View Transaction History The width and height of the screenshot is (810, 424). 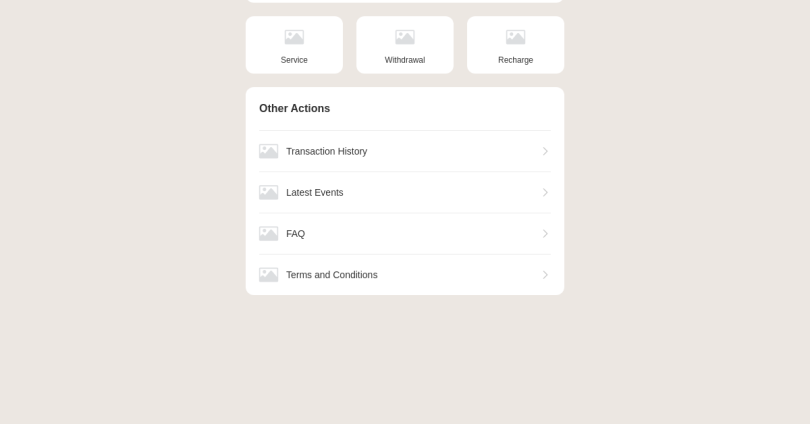click(x=404, y=151)
